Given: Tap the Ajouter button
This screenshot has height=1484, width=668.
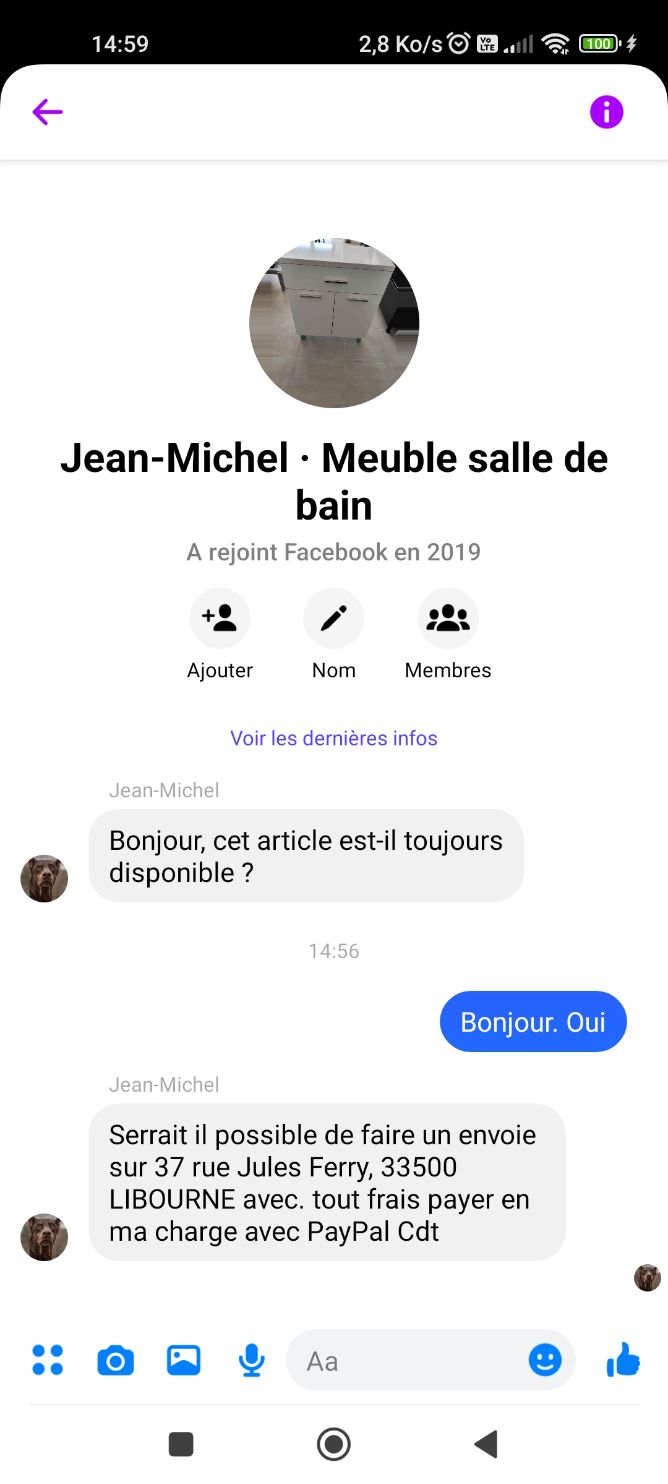Looking at the screenshot, I should point(220,619).
